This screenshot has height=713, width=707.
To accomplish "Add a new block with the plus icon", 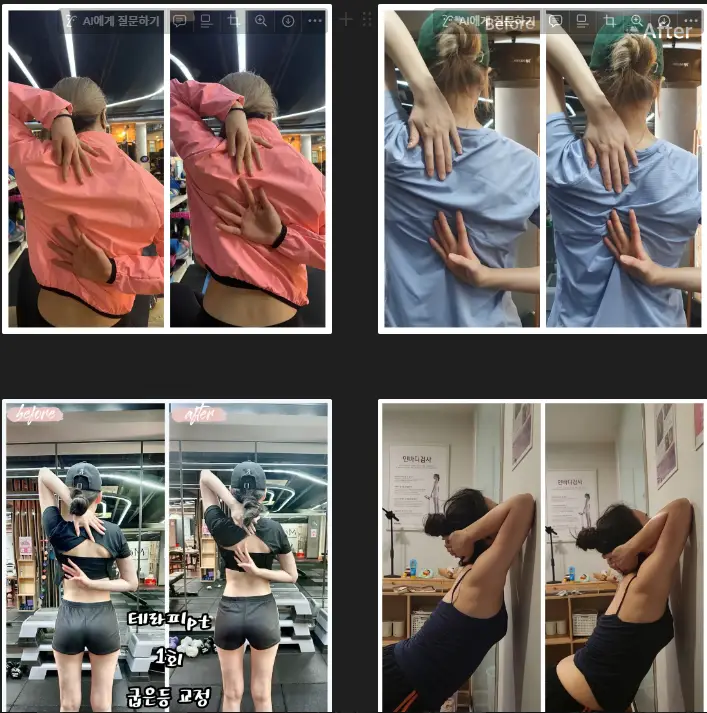I will coord(347,19).
